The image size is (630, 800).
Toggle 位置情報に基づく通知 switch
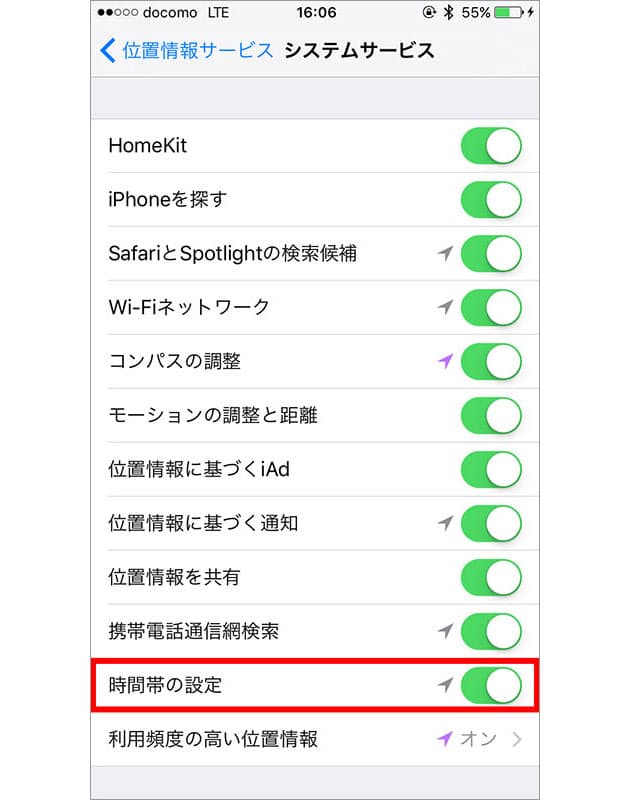491,524
